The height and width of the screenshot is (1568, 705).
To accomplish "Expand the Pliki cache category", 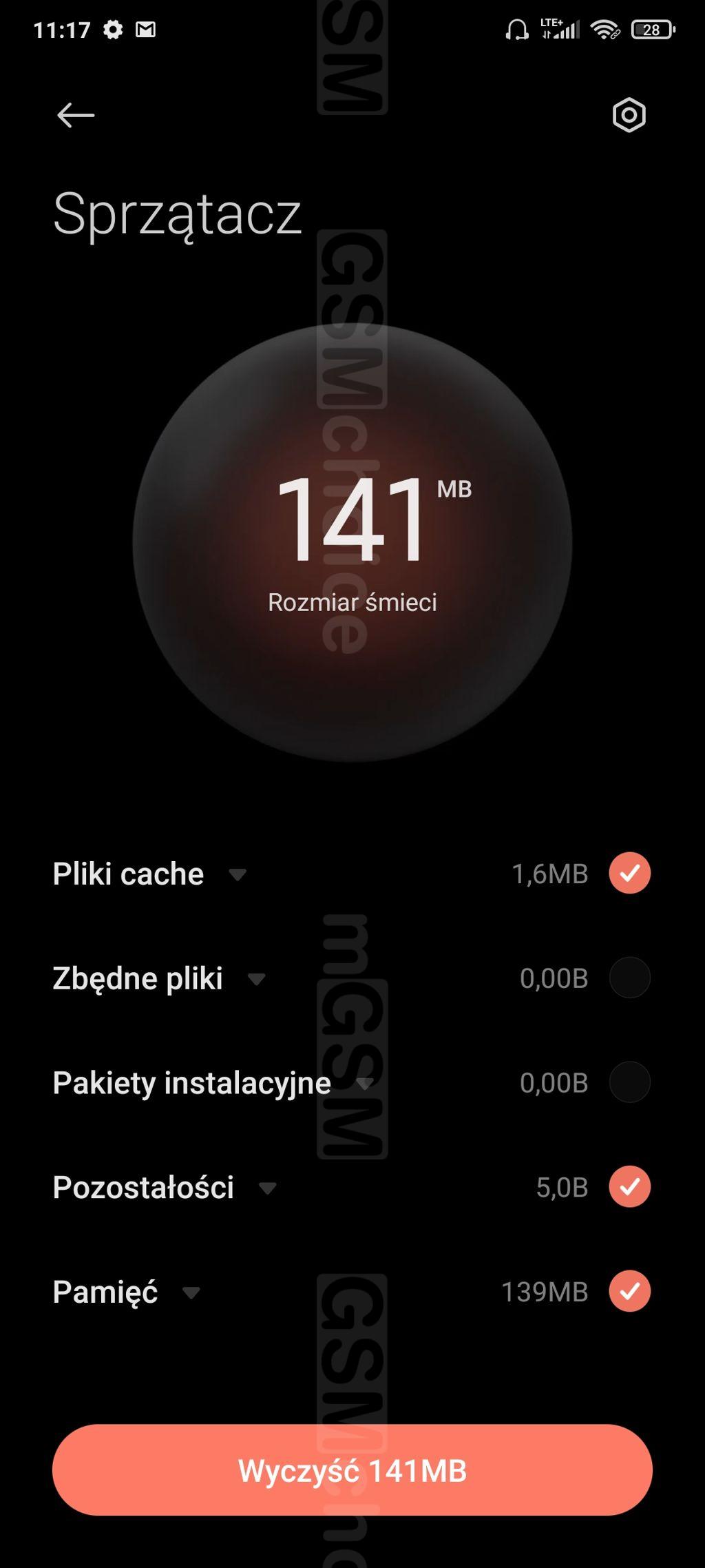I will [x=238, y=875].
